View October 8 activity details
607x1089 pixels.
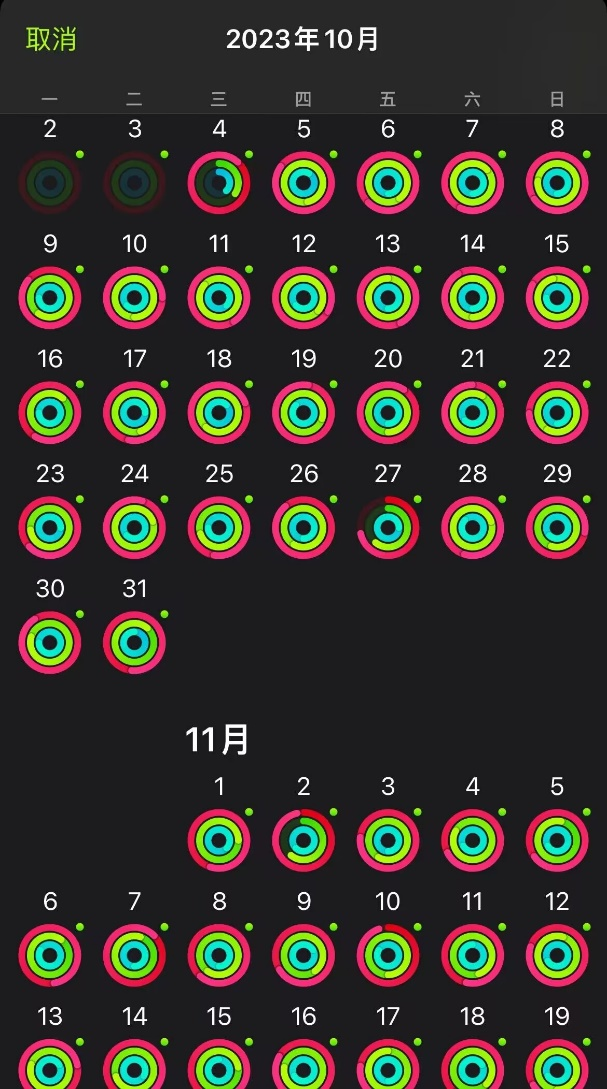[x=557, y=183]
